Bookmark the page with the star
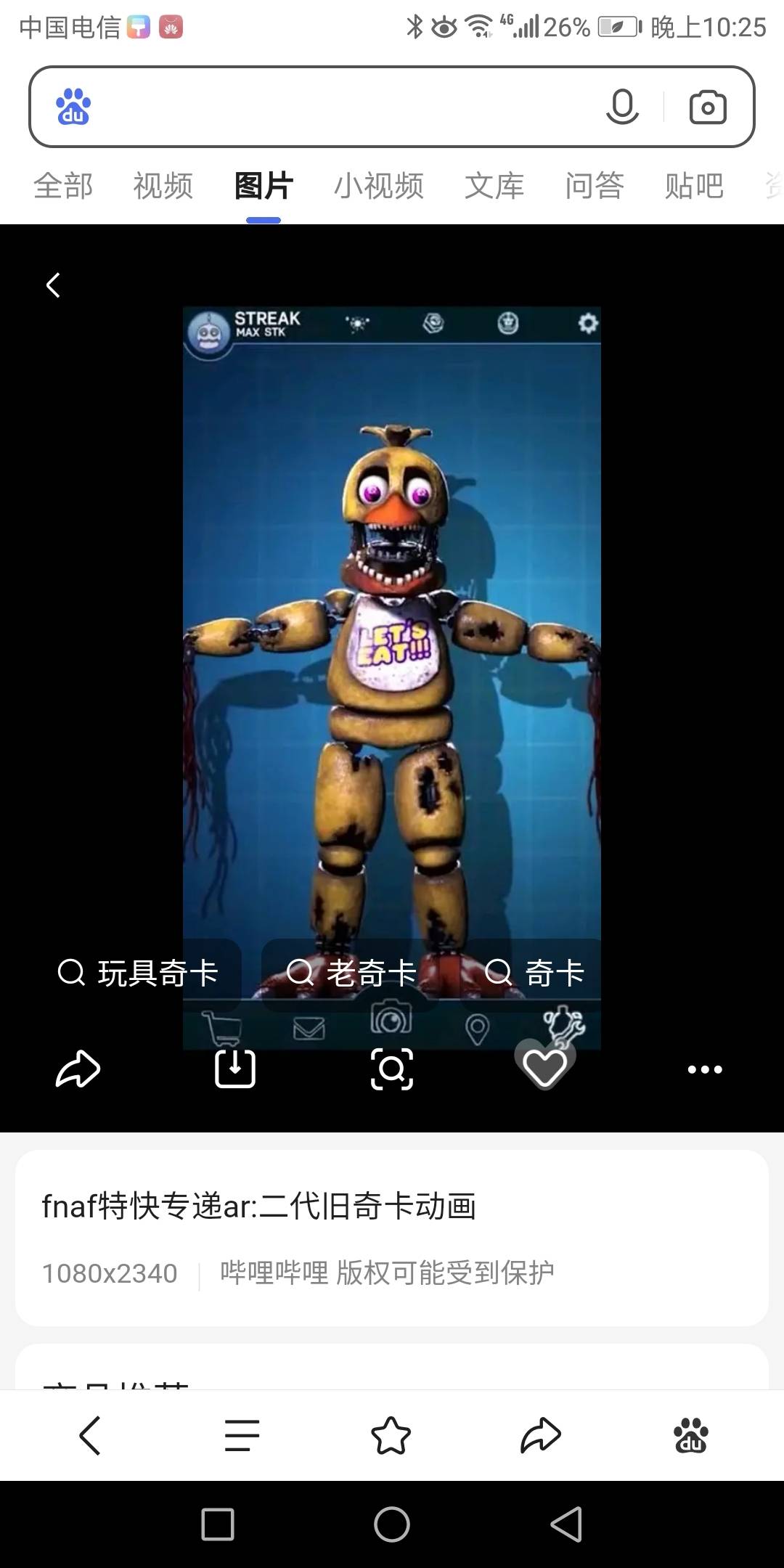 click(x=391, y=1435)
